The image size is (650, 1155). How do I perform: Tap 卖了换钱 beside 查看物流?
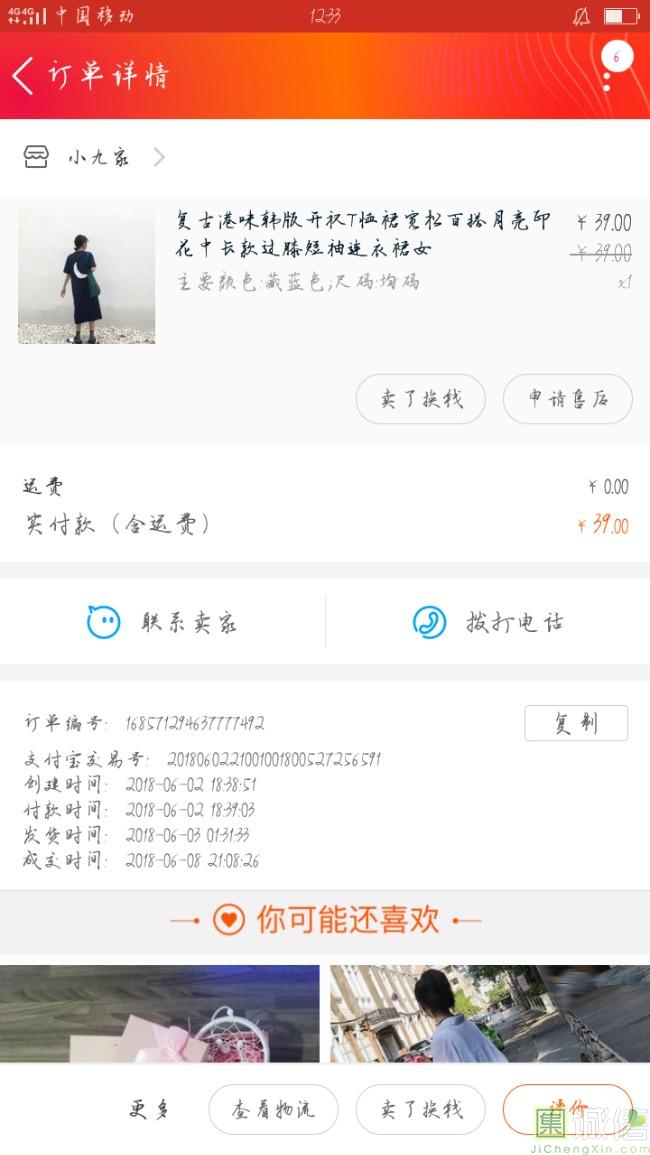click(x=420, y=1109)
